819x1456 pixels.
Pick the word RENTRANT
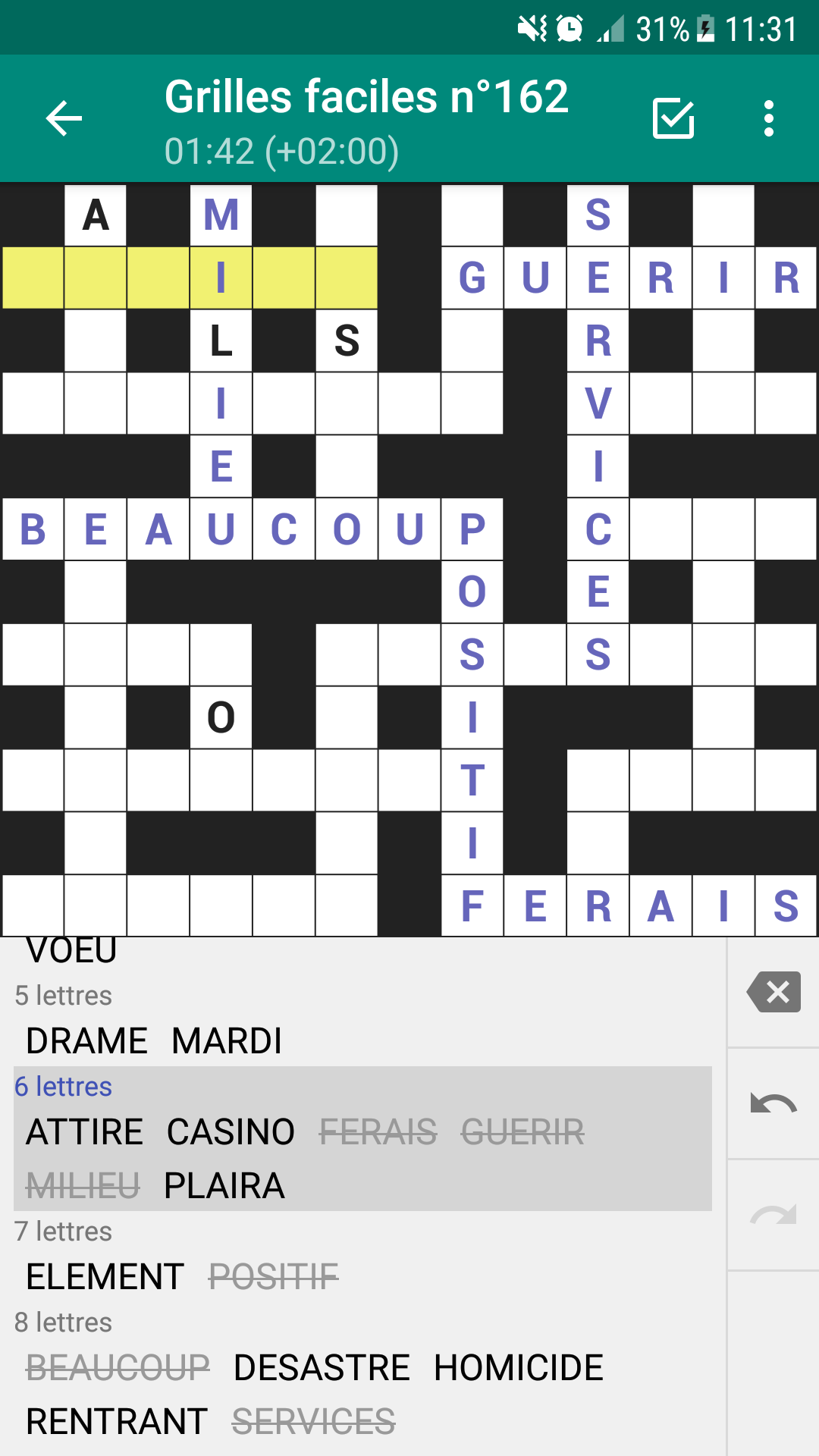coord(117,1422)
